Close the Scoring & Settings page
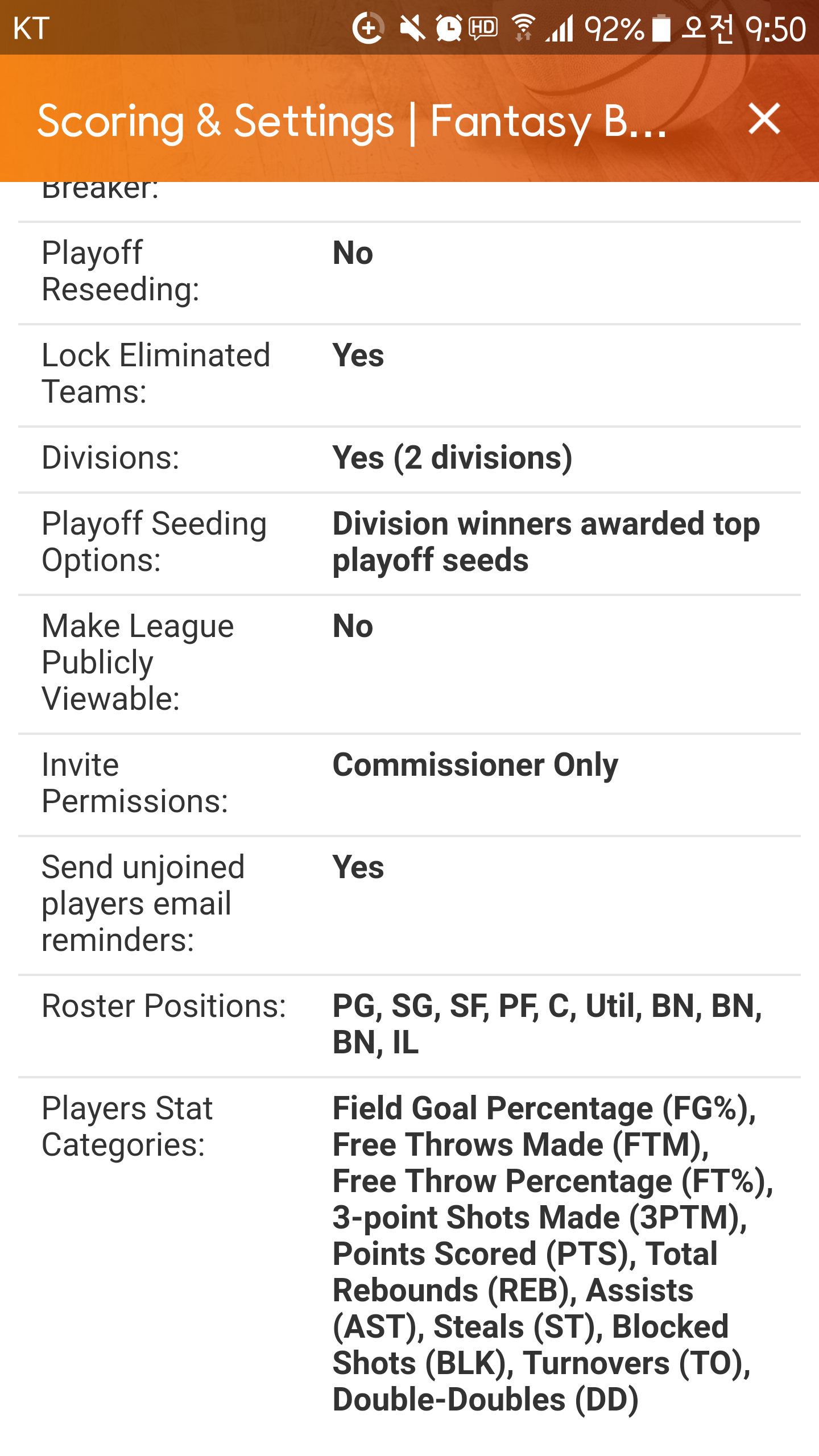The height and width of the screenshot is (1456, 819). tap(764, 119)
